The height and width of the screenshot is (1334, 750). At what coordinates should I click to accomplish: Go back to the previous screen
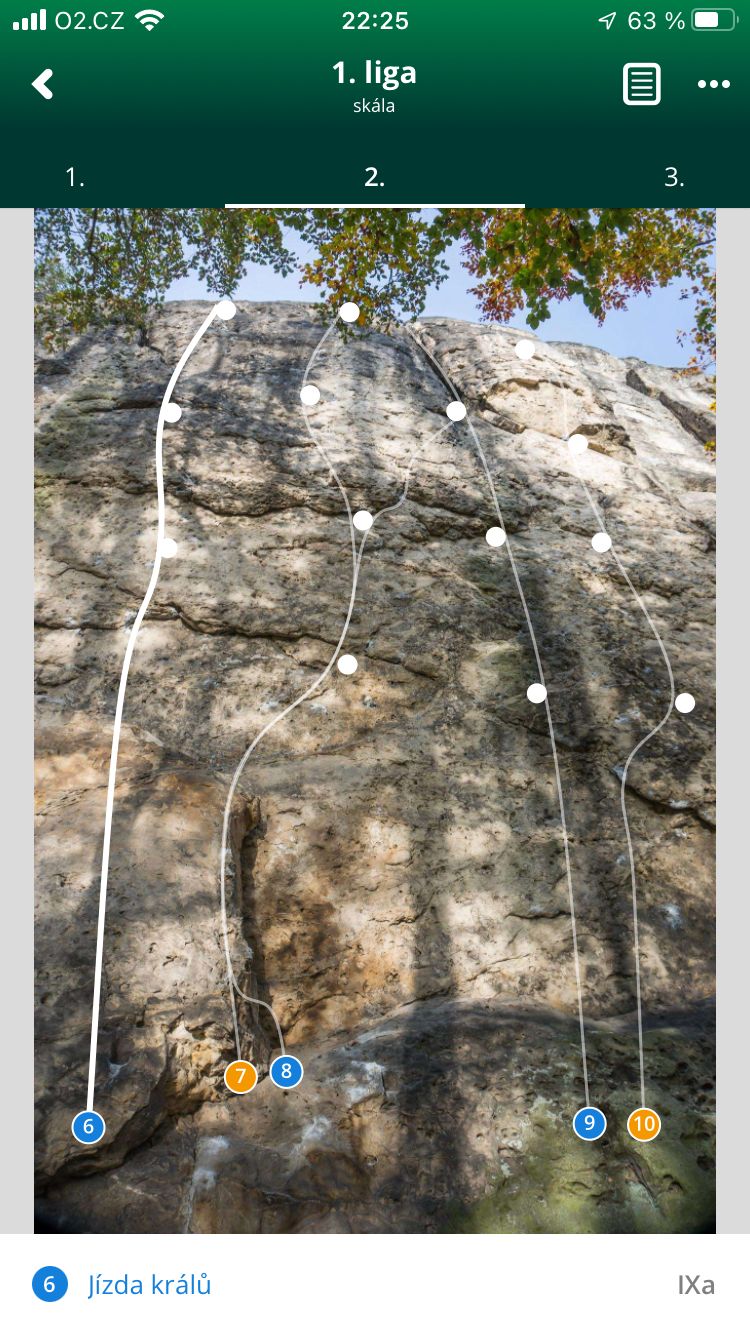(x=42, y=84)
